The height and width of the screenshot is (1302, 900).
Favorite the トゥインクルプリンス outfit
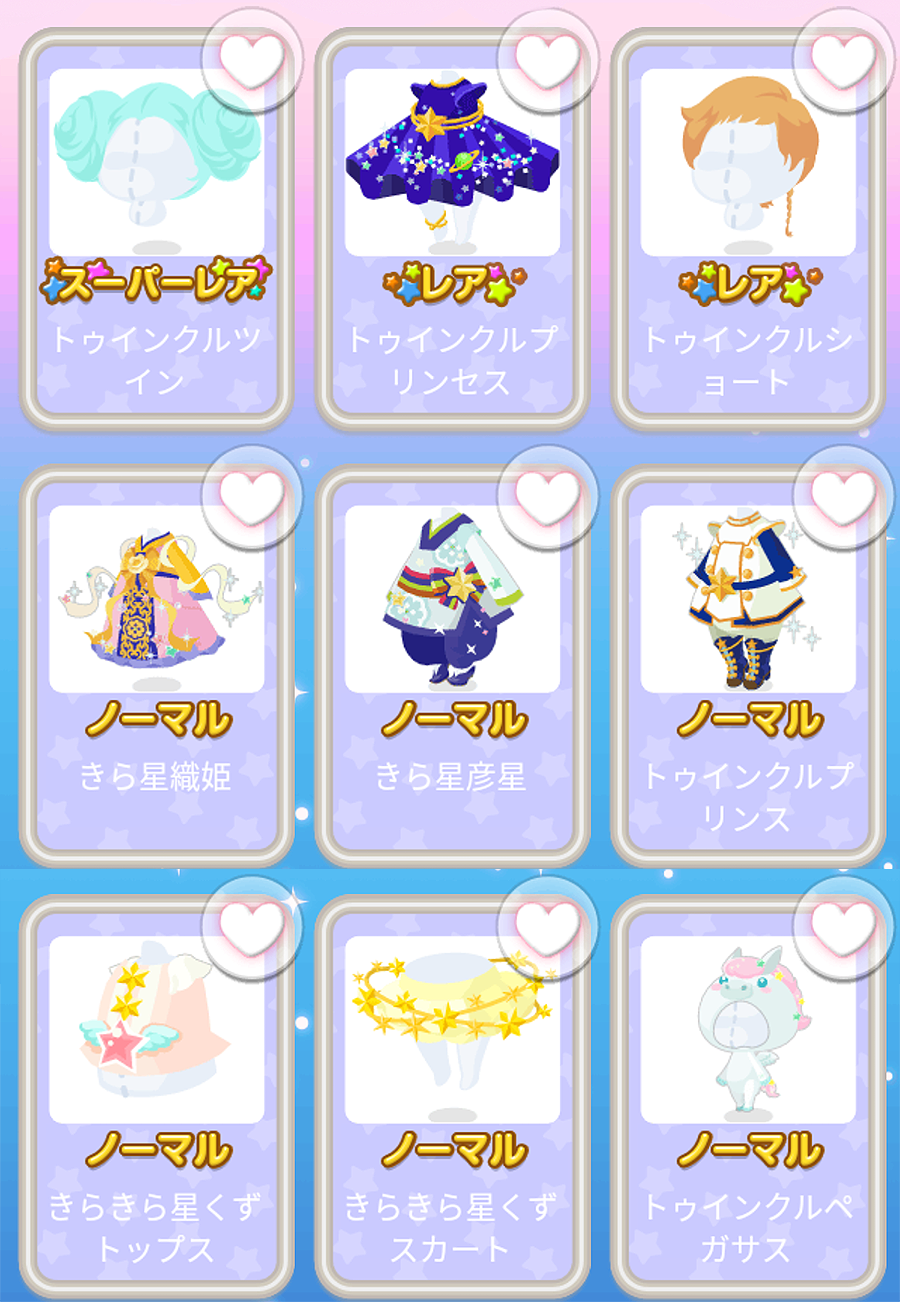click(x=843, y=495)
